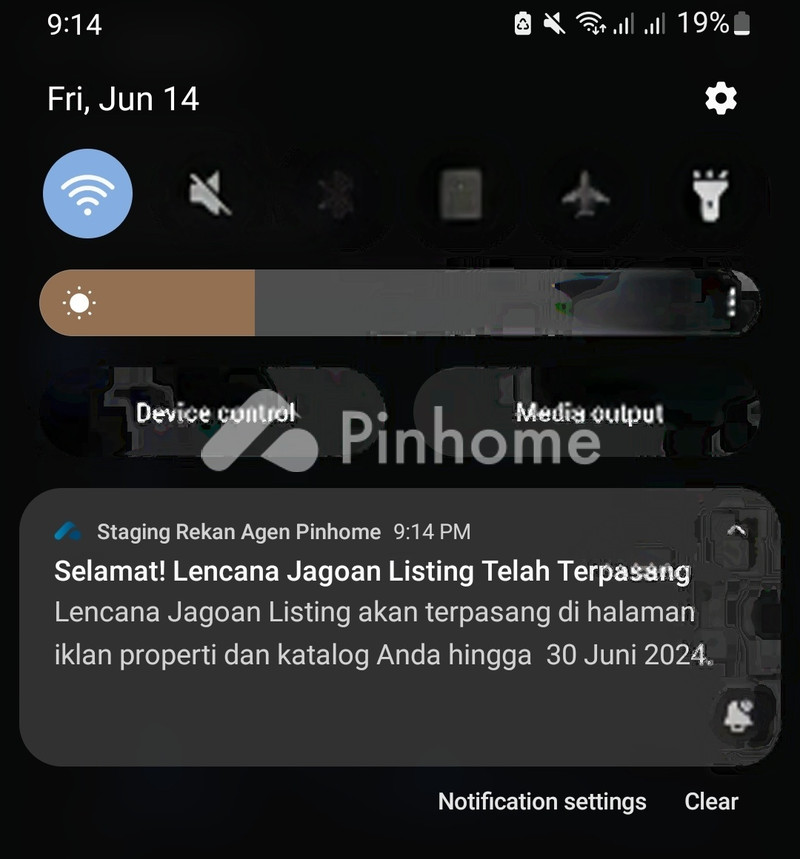Open Notification settings

[542, 801]
